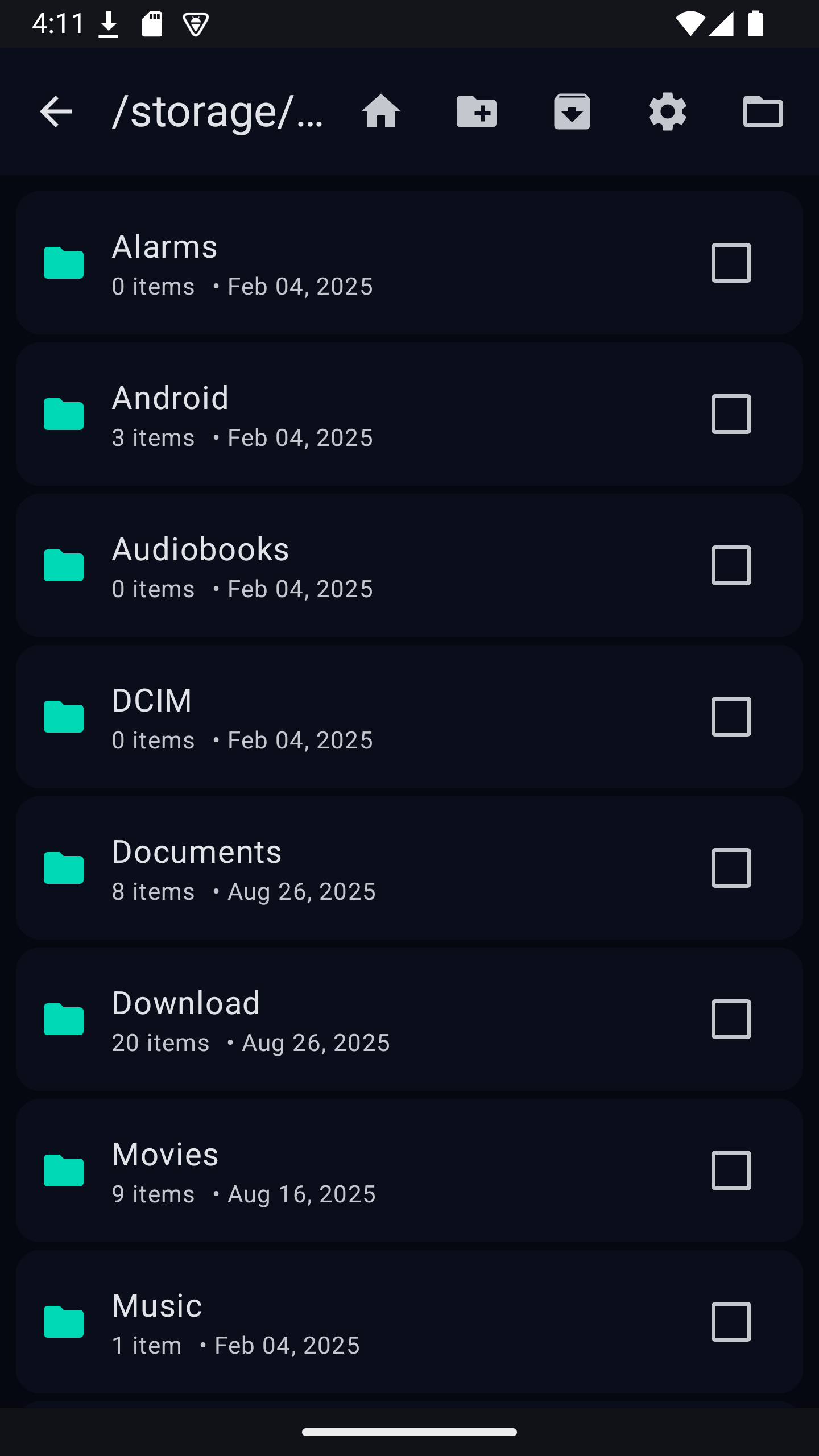Go to the home directory
The image size is (819, 1456).
tap(381, 111)
